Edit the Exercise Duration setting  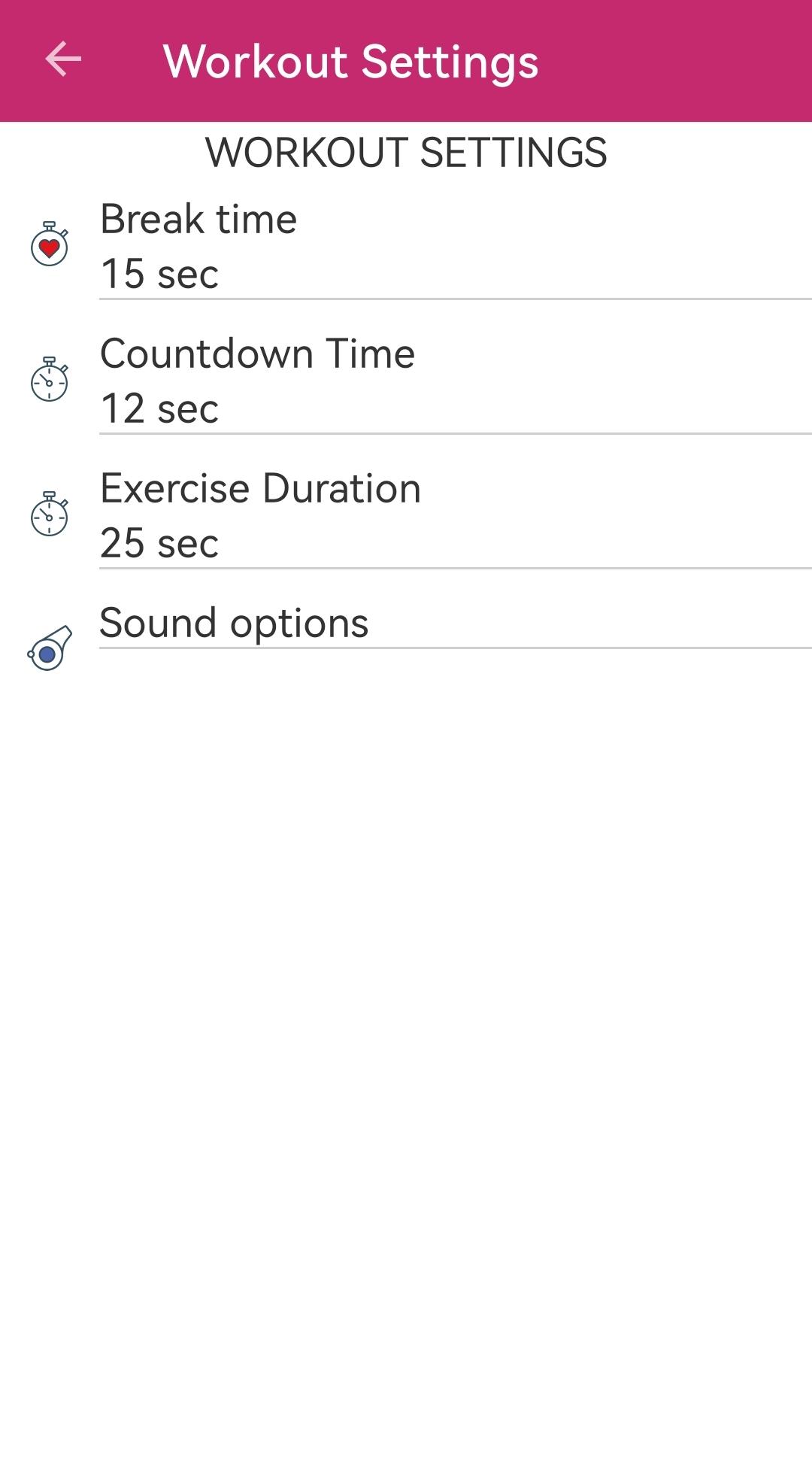pyautogui.click(x=406, y=515)
